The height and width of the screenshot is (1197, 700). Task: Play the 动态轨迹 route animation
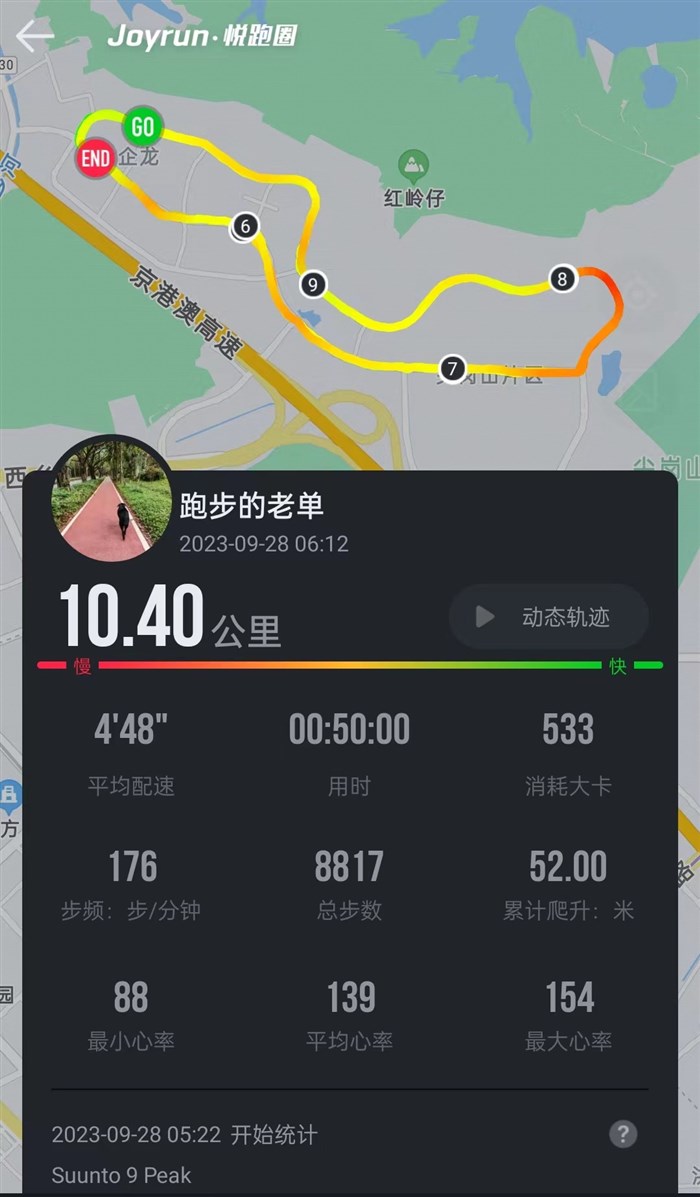click(548, 617)
